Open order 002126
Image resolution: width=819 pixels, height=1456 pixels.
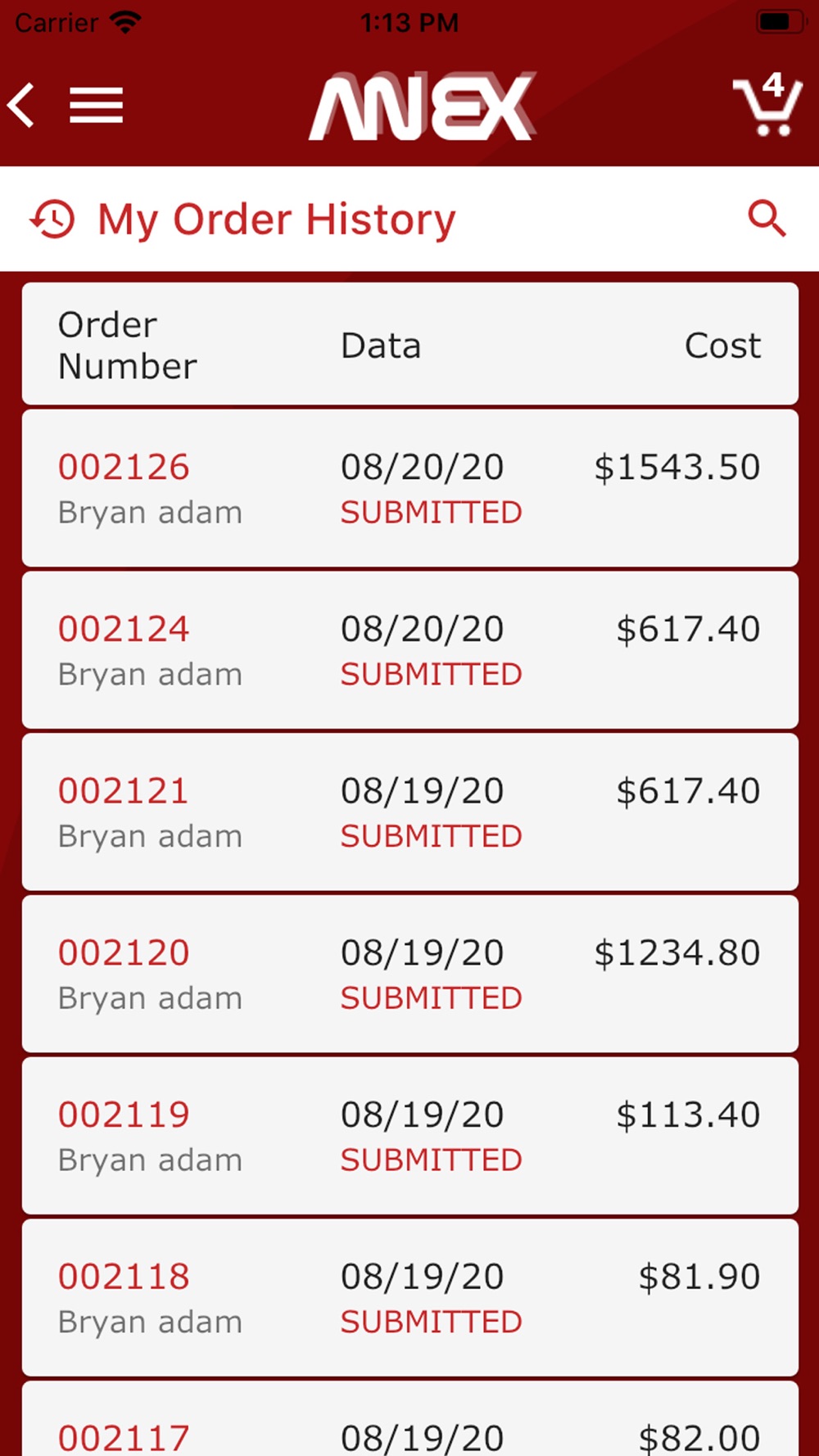tap(410, 488)
